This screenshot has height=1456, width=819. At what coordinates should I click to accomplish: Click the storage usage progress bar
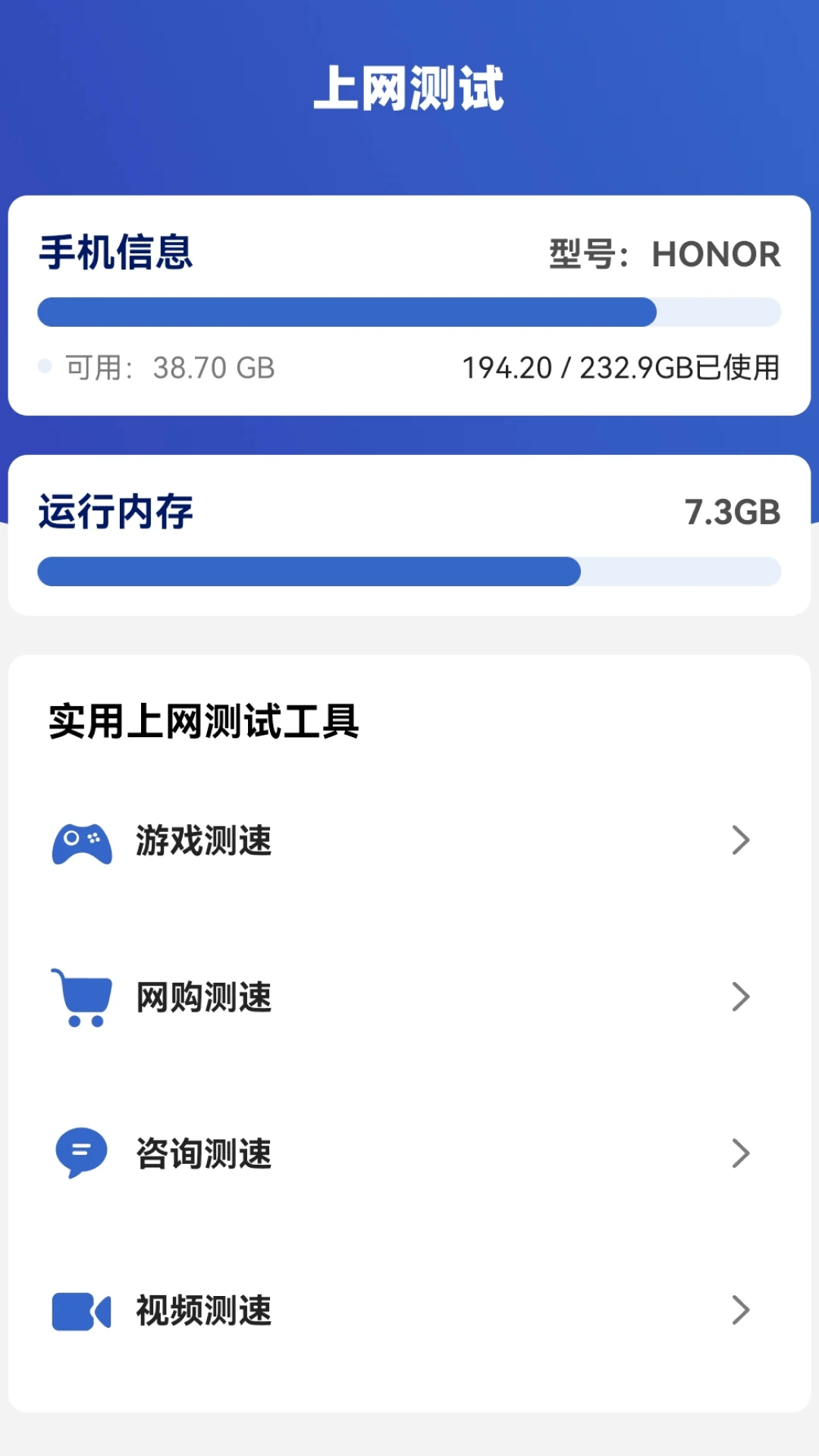[409, 312]
